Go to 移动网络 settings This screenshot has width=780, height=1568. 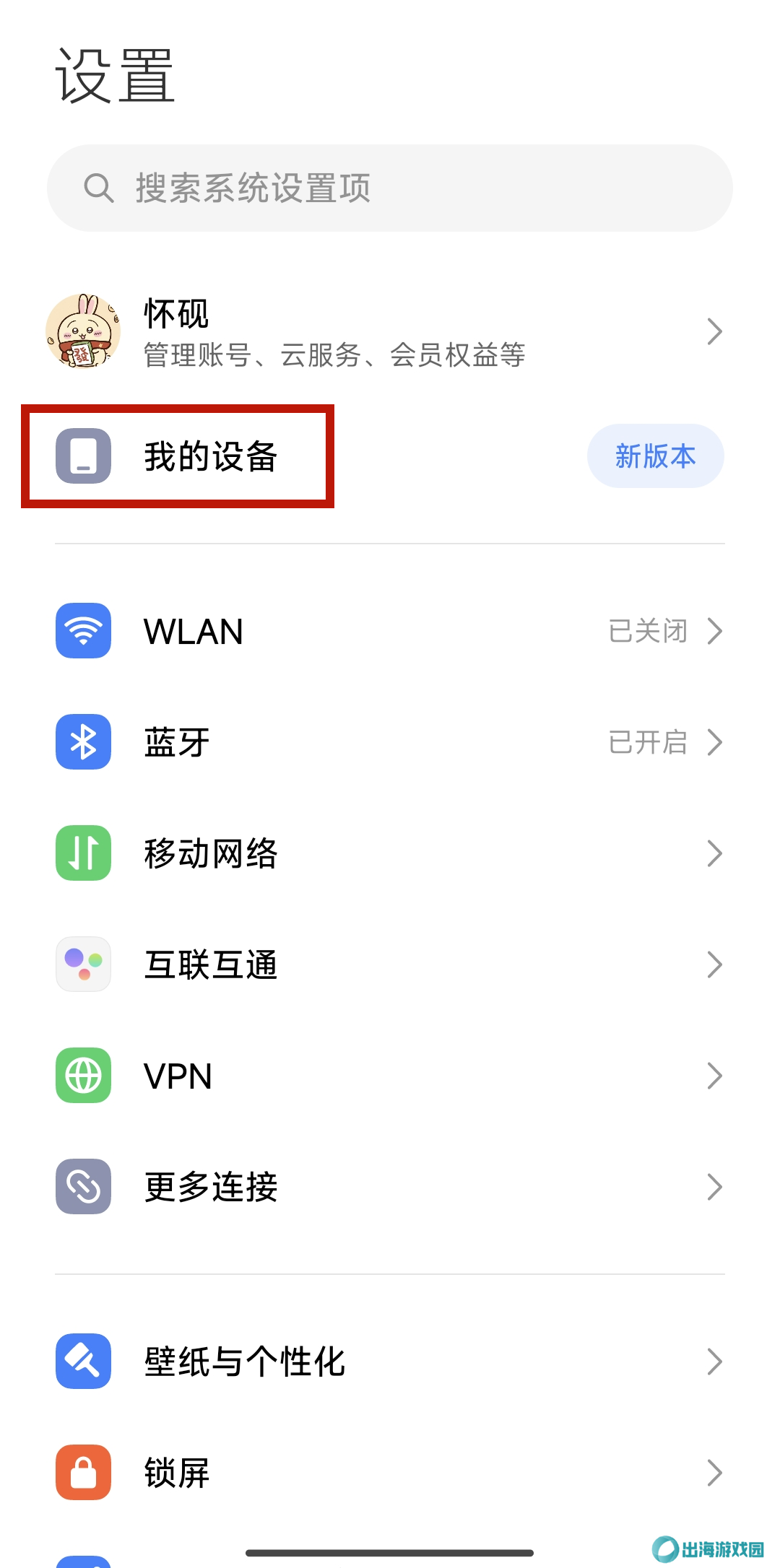(x=390, y=853)
